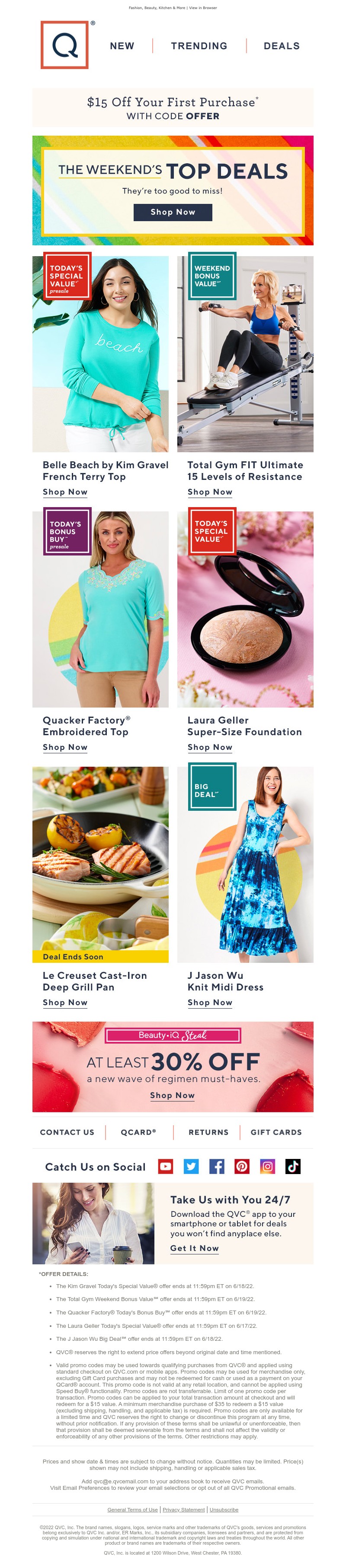This screenshot has height=1568, width=346.
Task: Go to the TRENDING section
Action: [x=199, y=46]
